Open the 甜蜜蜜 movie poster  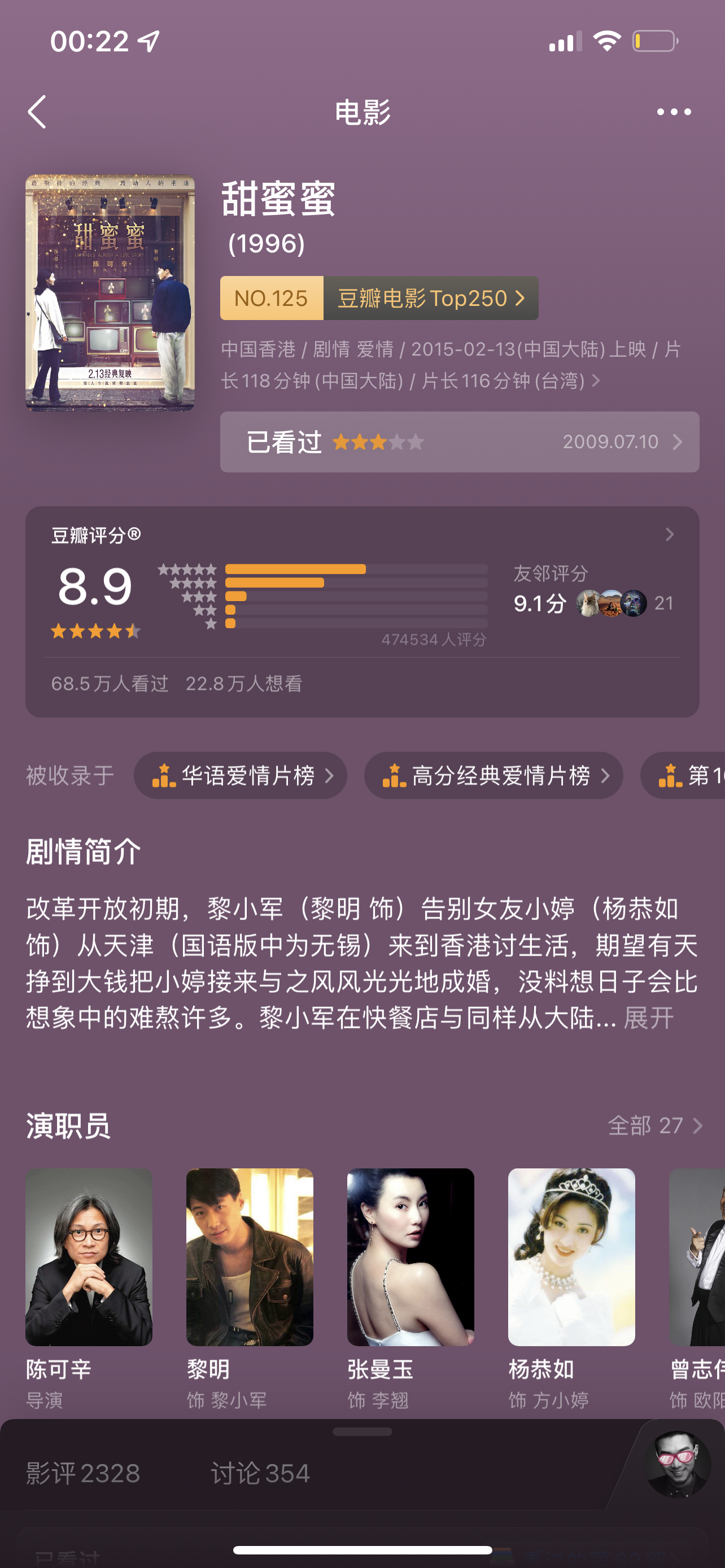[x=110, y=293]
